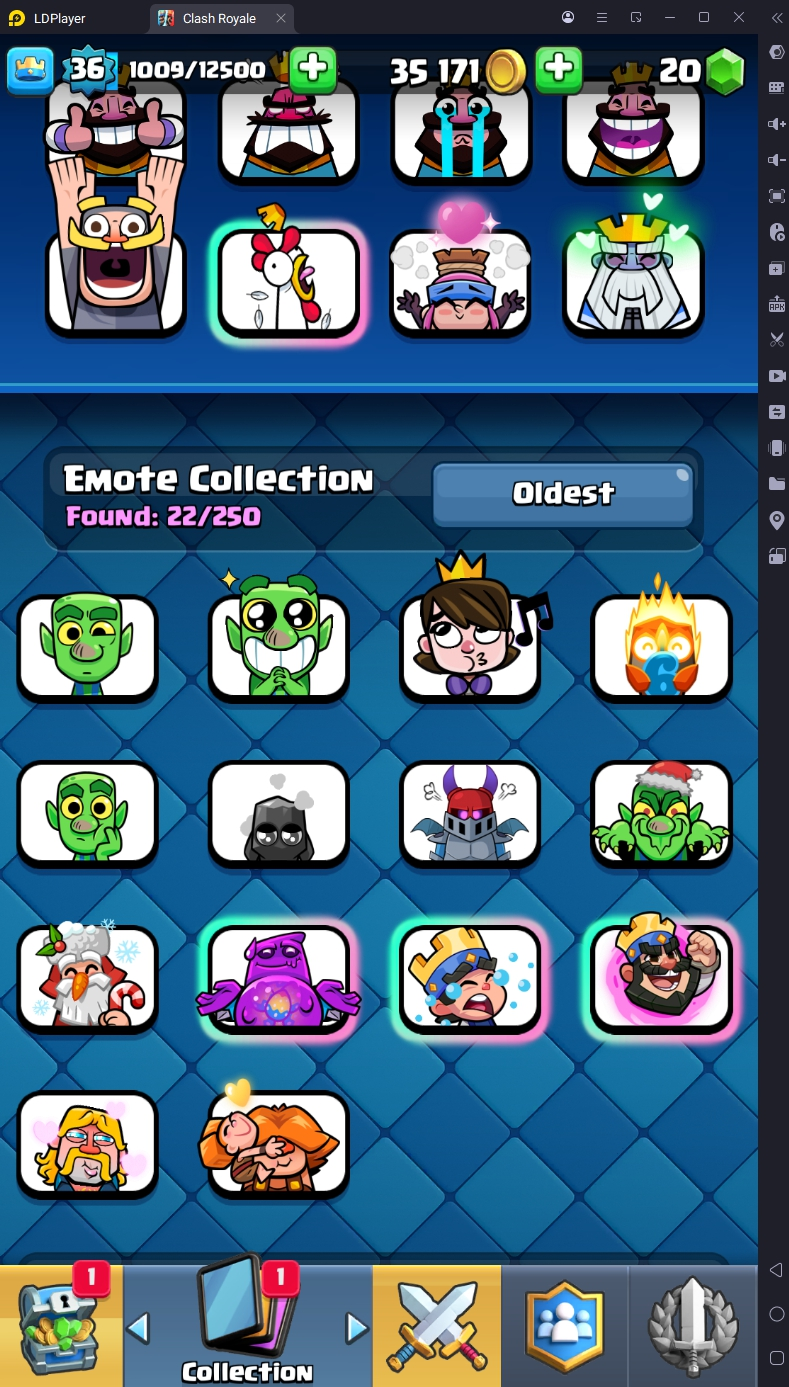This screenshot has width=789, height=1387.
Task: Pick the angry coal emote
Action: pos(278,812)
